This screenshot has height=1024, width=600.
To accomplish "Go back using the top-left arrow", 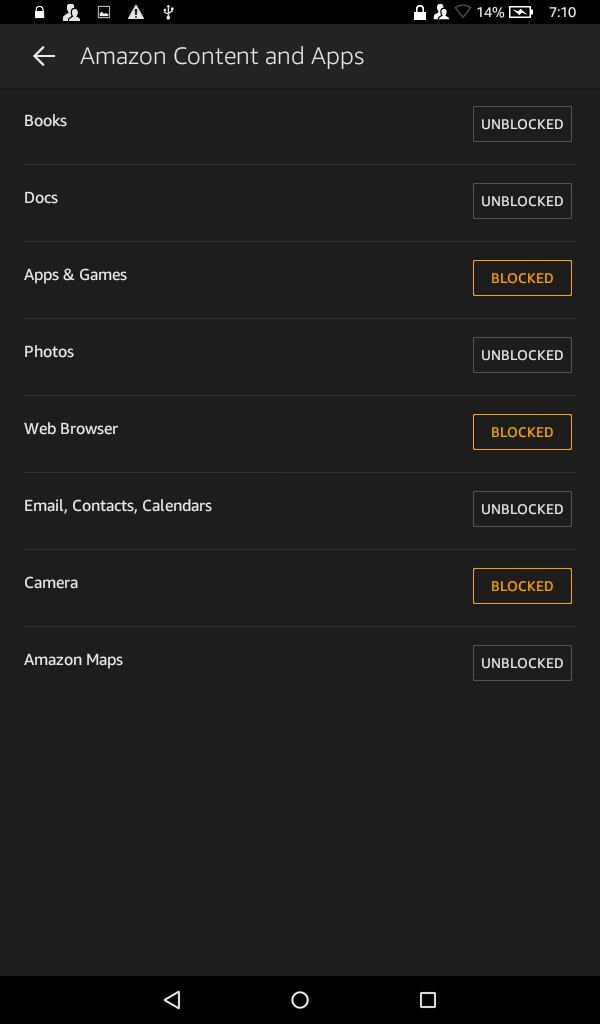I will coord(44,56).
